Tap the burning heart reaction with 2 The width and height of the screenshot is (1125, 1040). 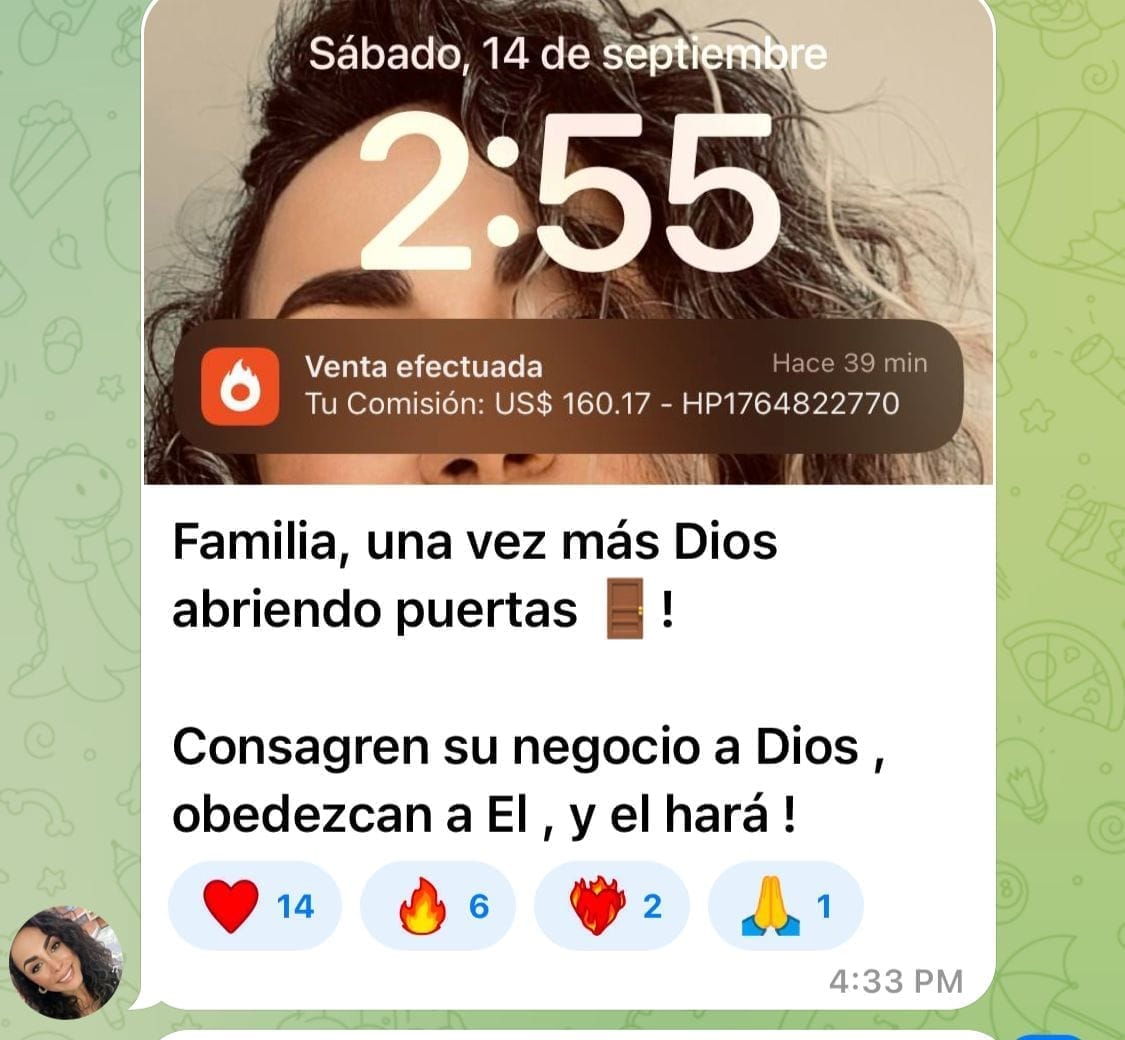[612, 906]
